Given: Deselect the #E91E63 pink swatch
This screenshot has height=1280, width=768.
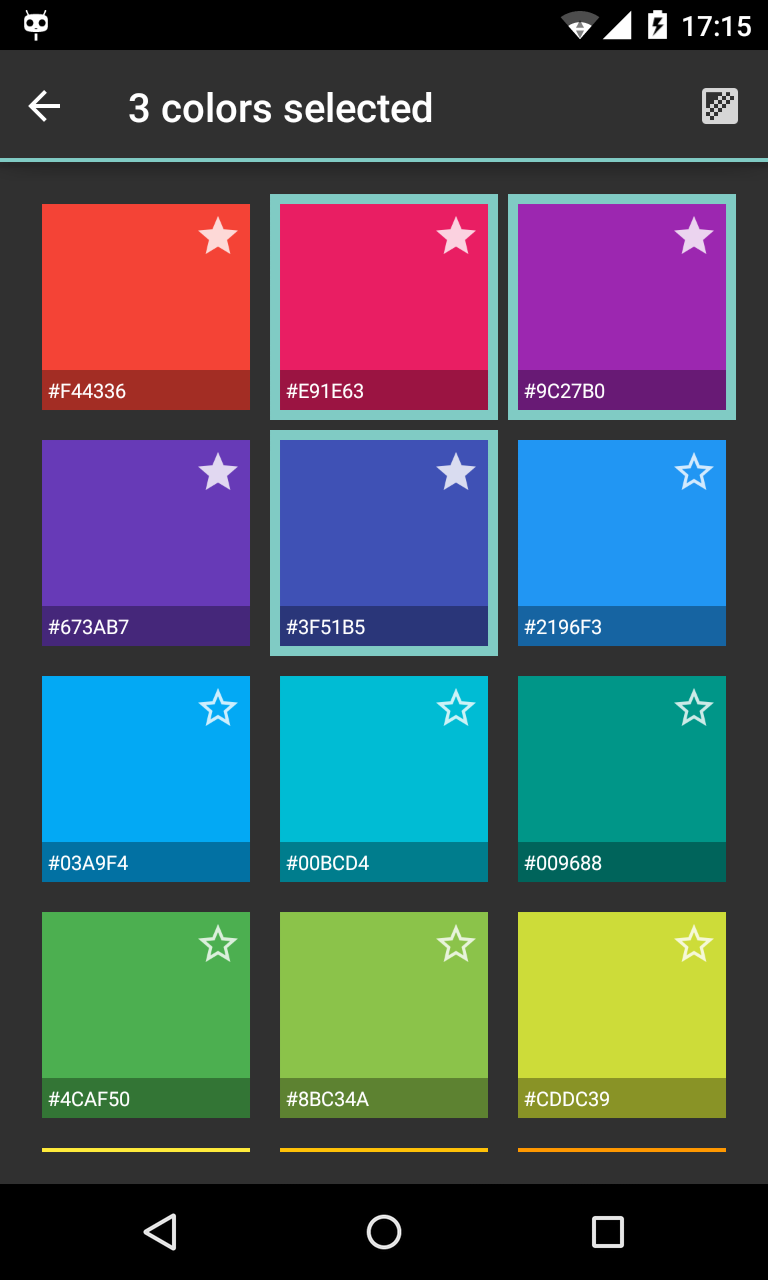Looking at the screenshot, I should pos(384,307).
